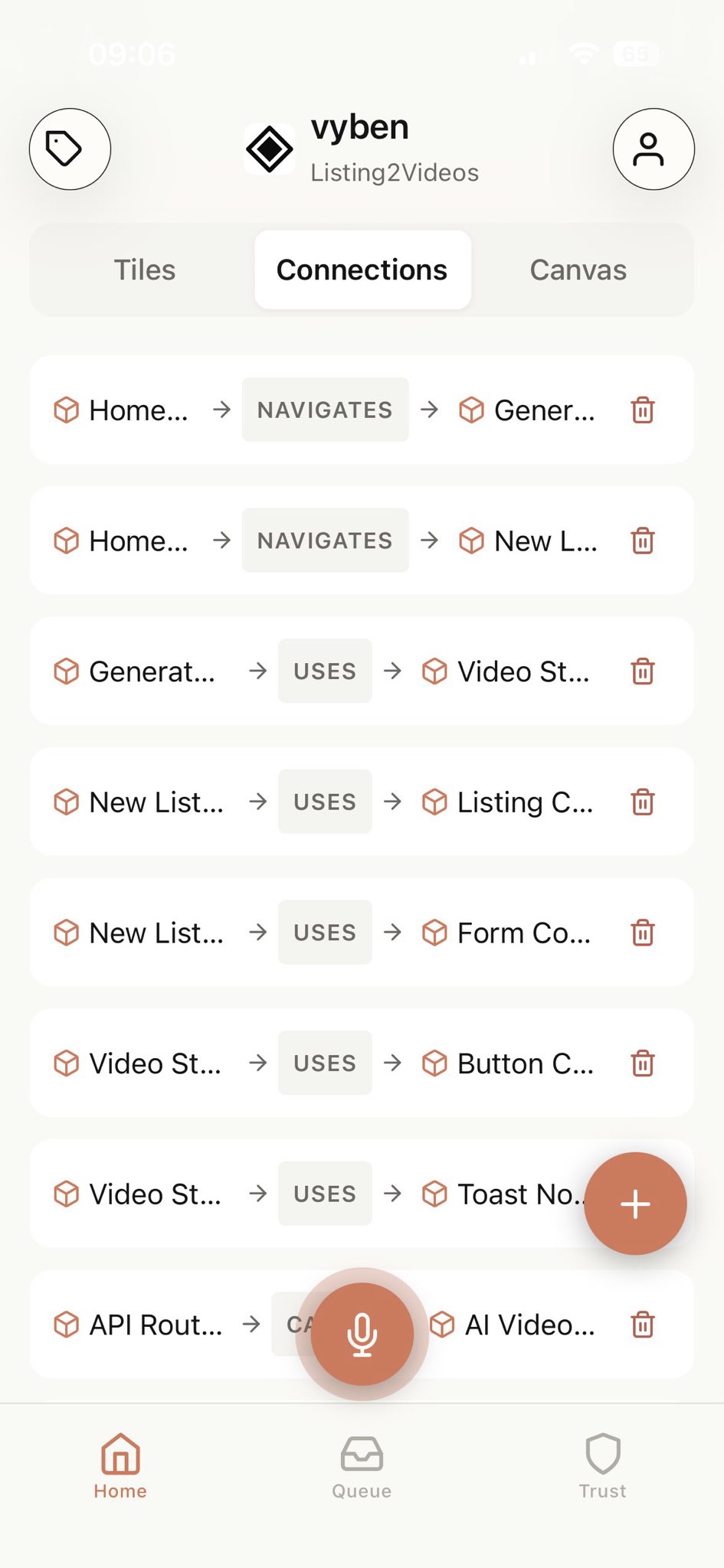Viewport: 724px width, 1568px height.
Task: Go to the Home tab
Action: click(120, 1466)
